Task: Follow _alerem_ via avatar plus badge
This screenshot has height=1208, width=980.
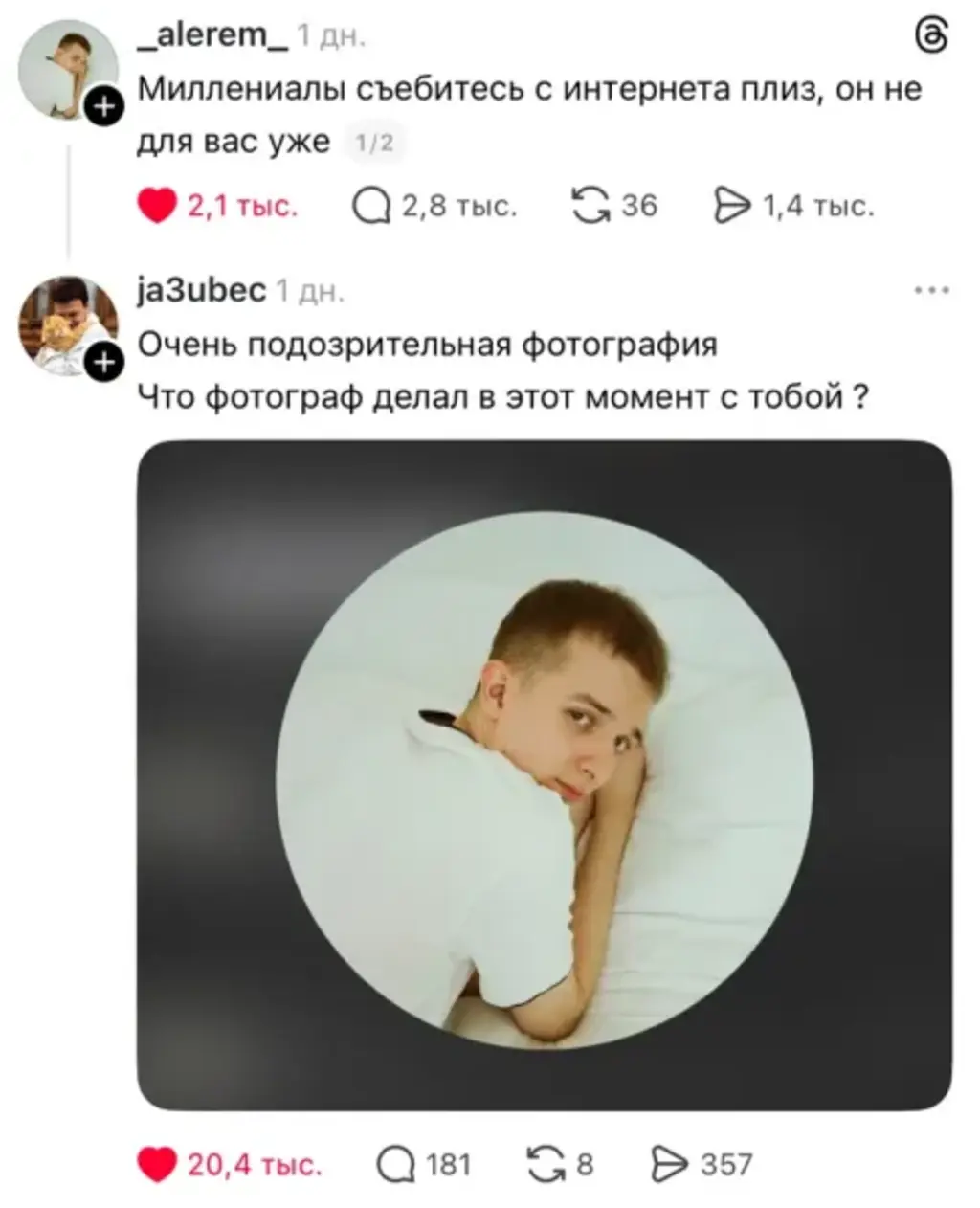Action: (105, 108)
